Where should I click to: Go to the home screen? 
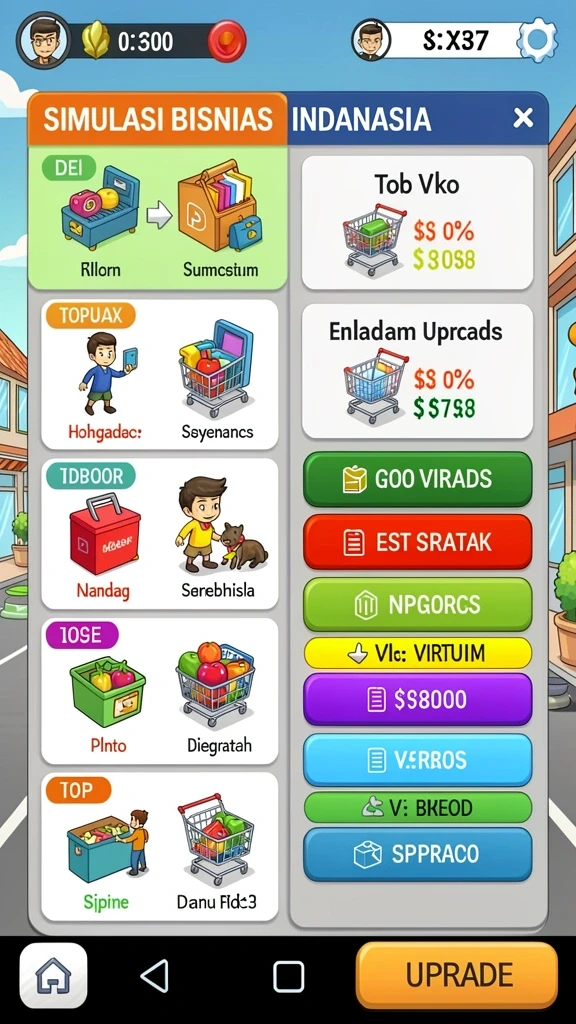(54, 977)
